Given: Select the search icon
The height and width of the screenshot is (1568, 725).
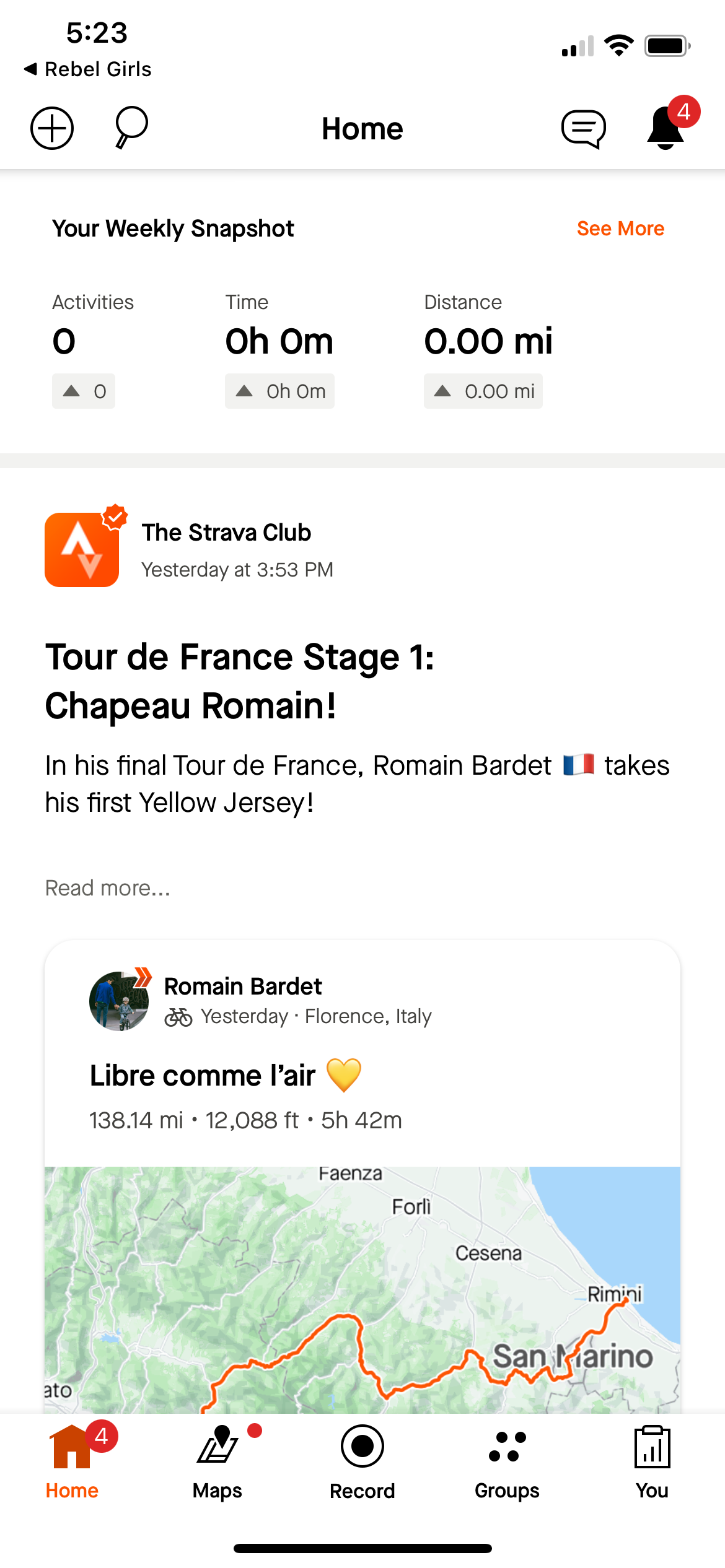Looking at the screenshot, I should point(127,128).
